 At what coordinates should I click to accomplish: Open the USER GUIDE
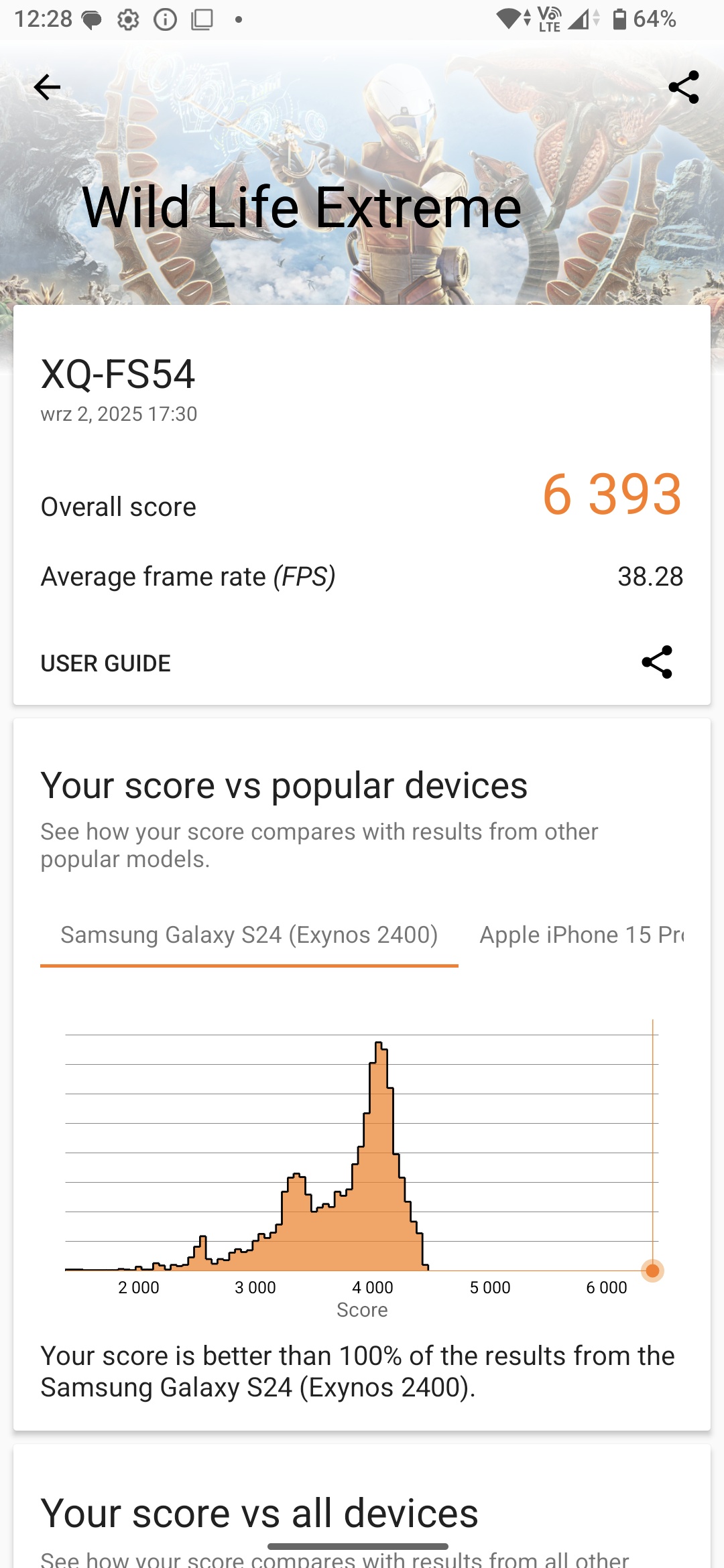106,663
